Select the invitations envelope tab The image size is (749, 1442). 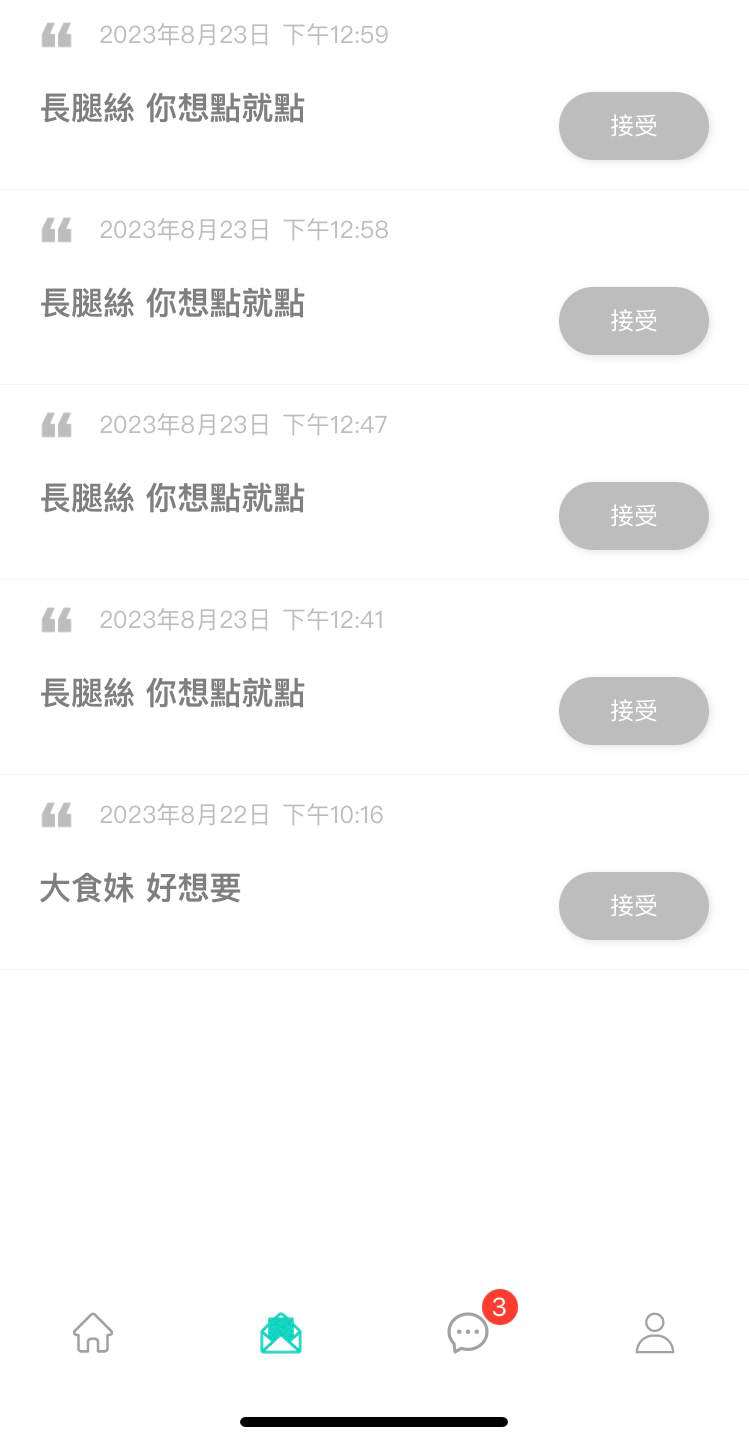tap(281, 1333)
